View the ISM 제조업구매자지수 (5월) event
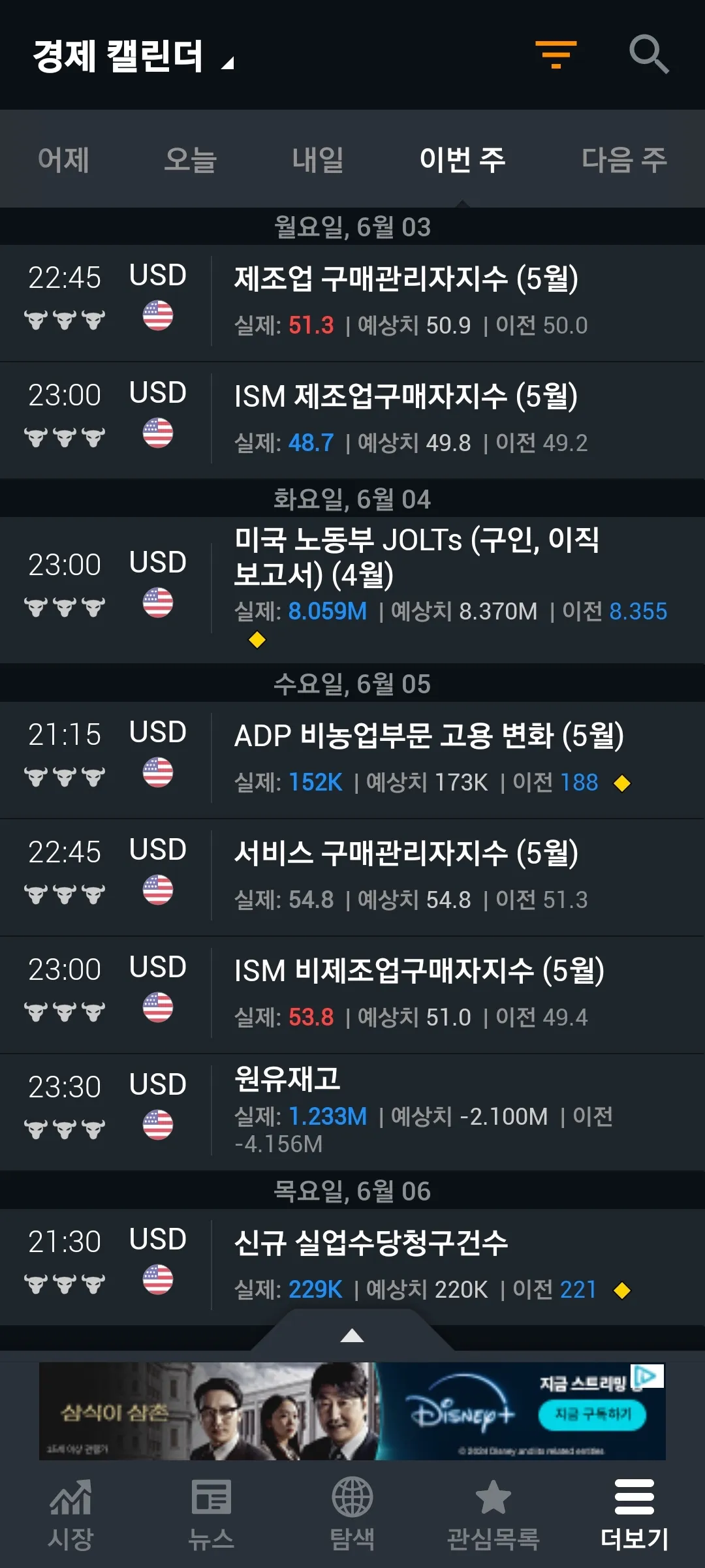Screen dimensions: 705x1568 405,396
